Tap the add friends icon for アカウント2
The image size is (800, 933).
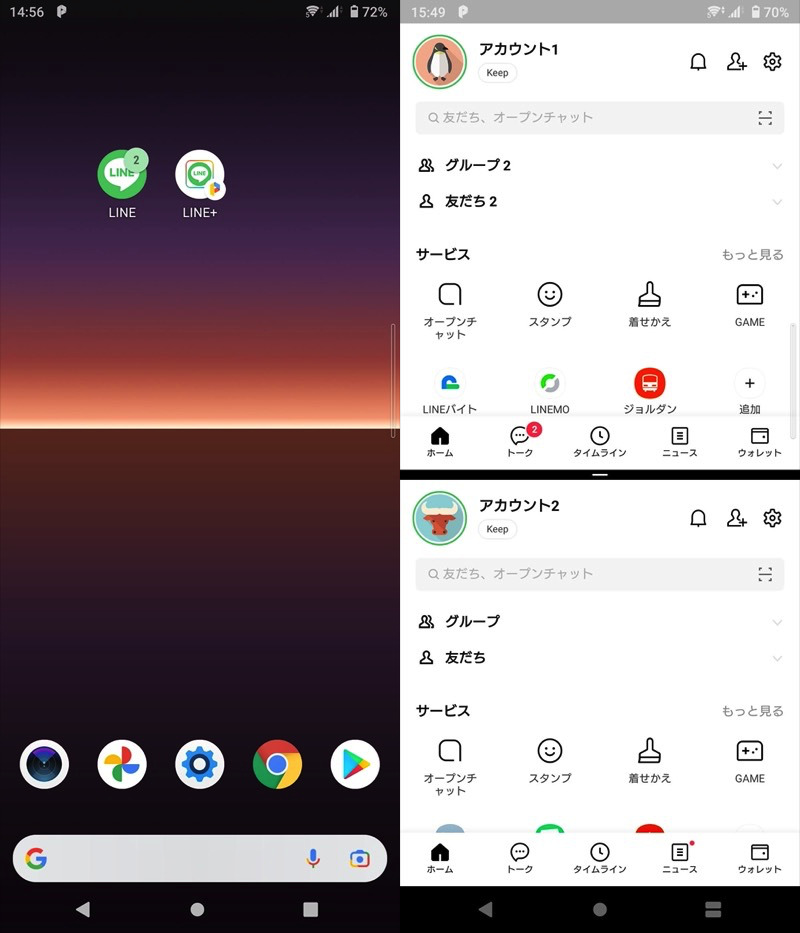coord(736,518)
